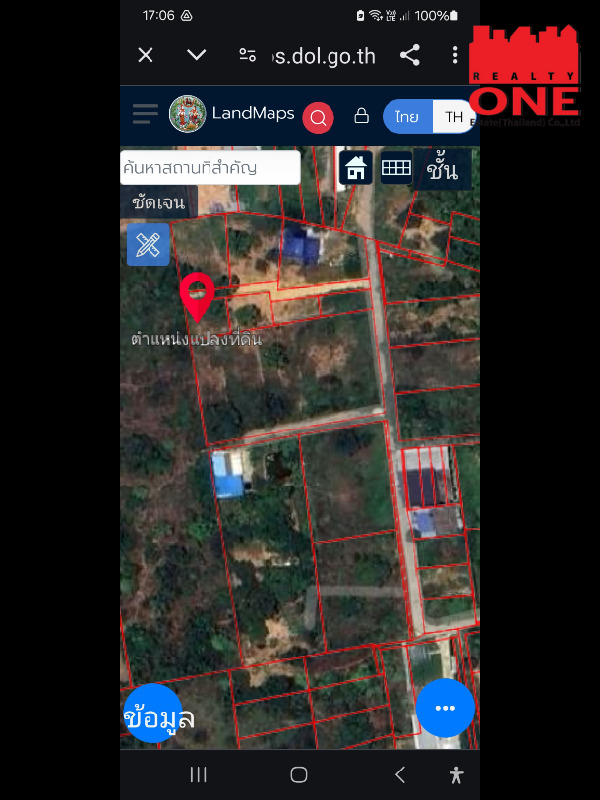Image resolution: width=600 pixels, height=800 pixels.
Task: Tap the red search icon
Action: [x=318, y=118]
